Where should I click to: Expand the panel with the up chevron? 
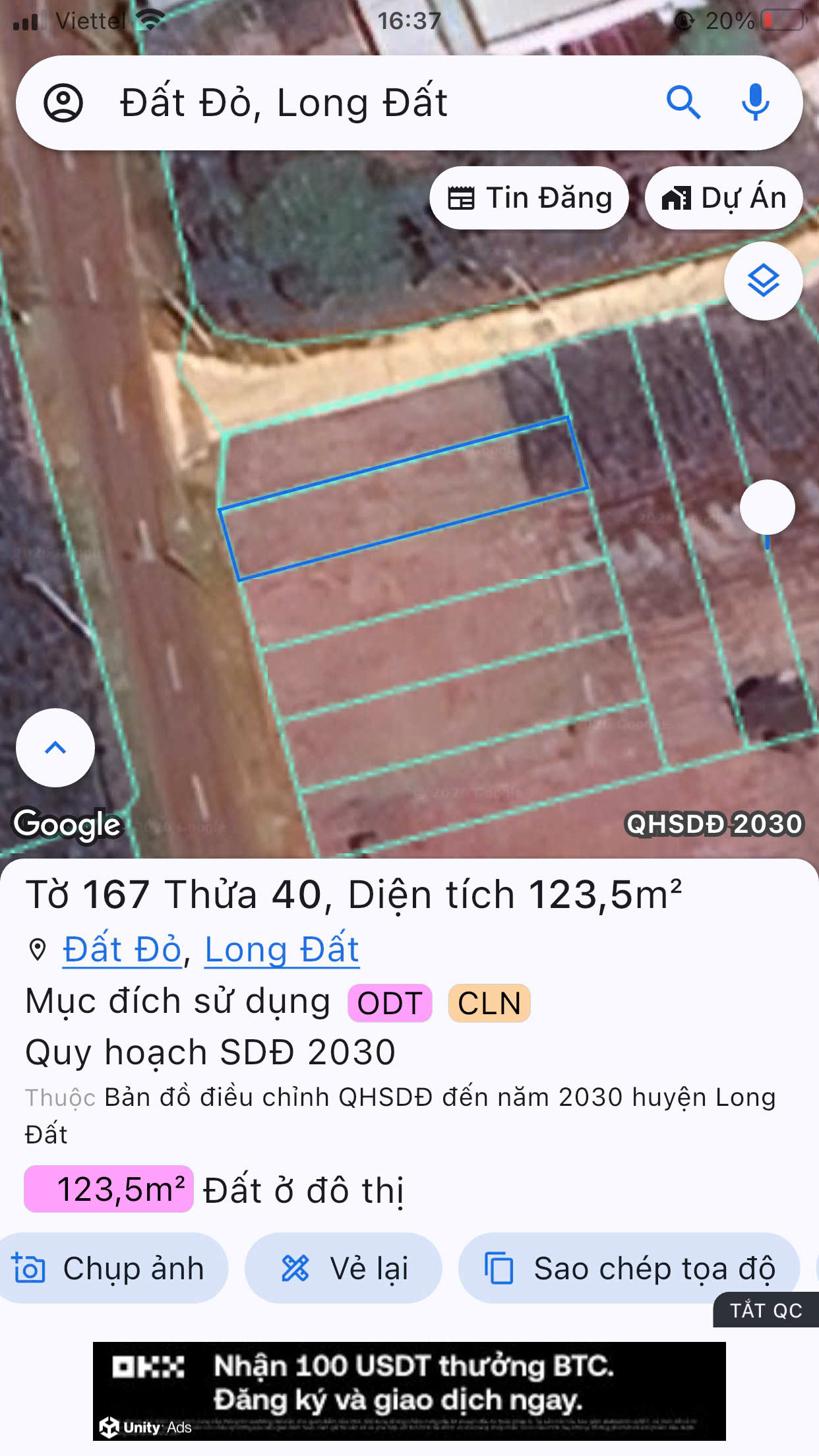pos(55,748)
